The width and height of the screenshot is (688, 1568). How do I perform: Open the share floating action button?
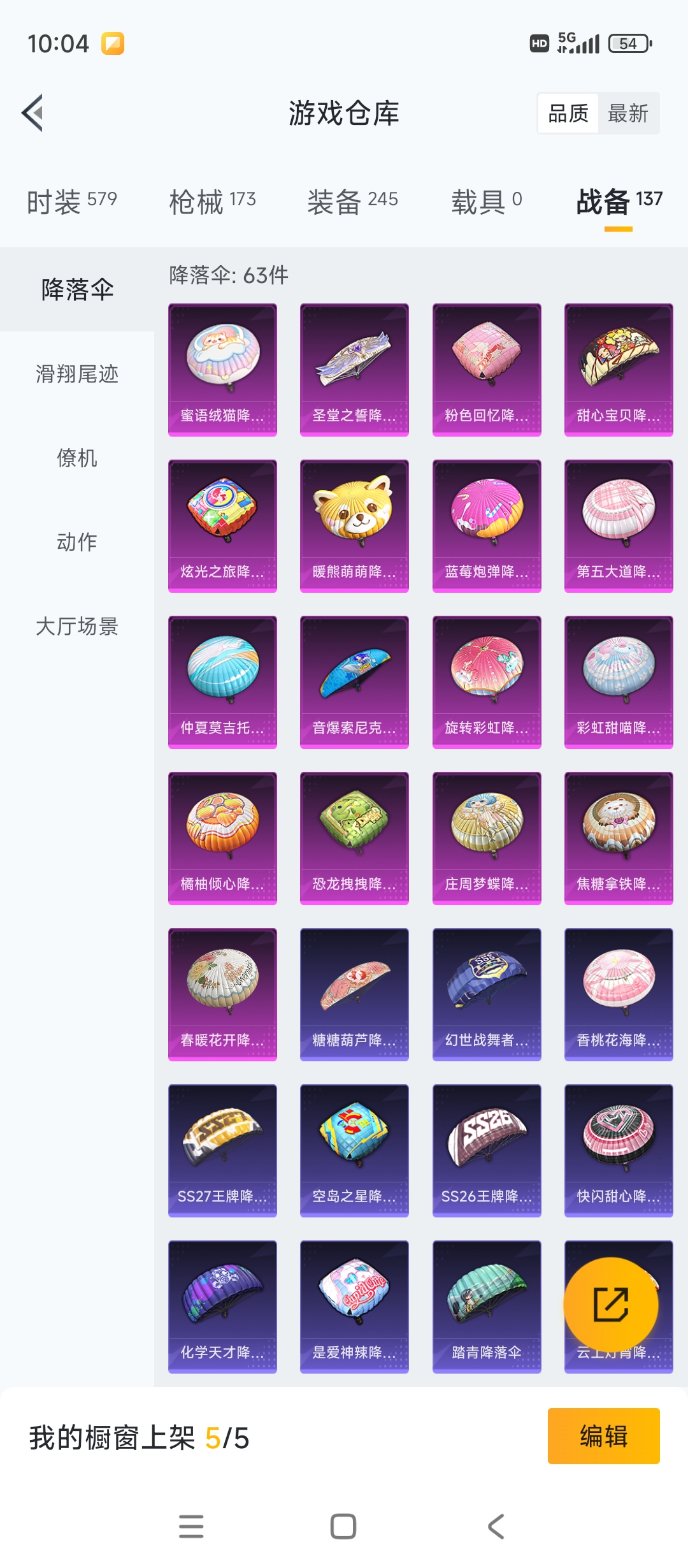point(613,1304)
